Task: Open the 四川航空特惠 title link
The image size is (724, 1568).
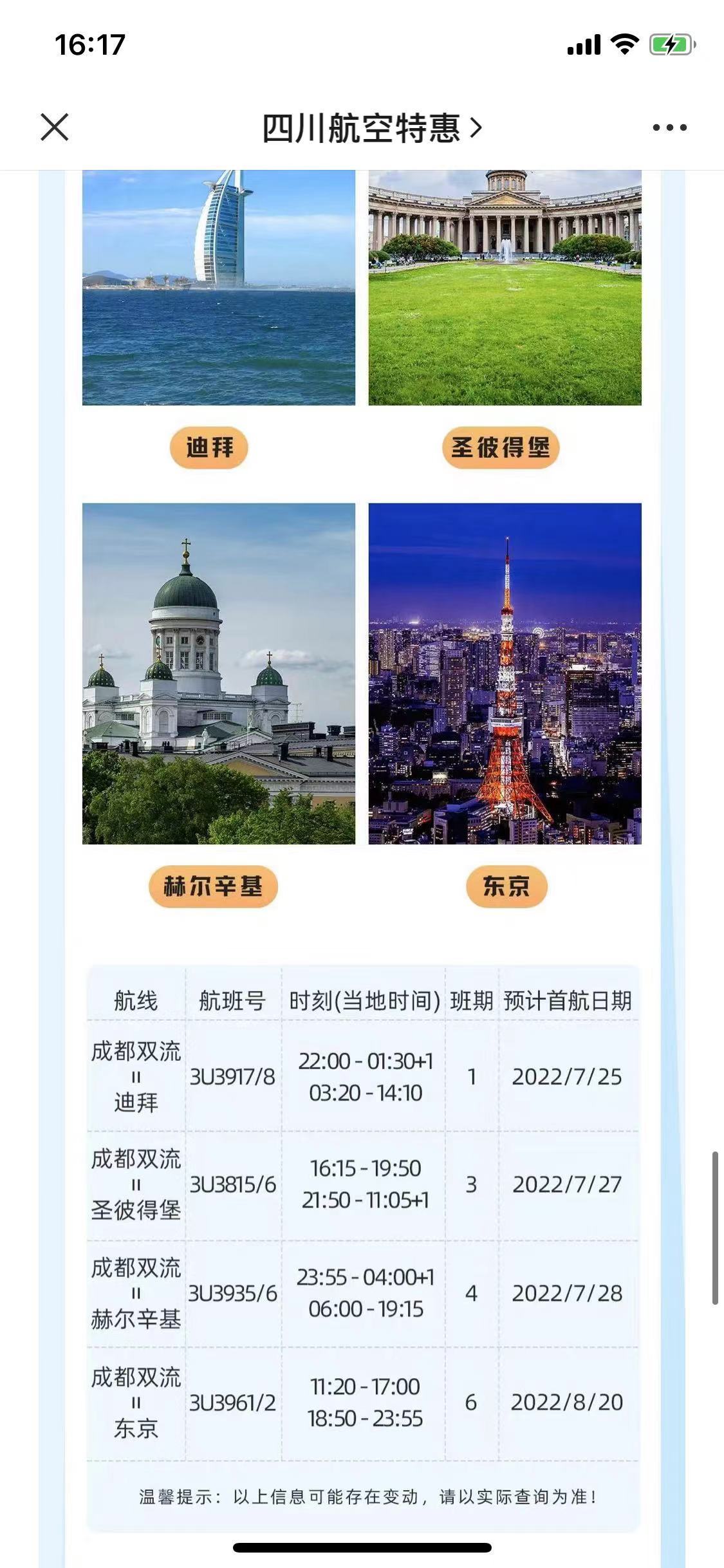Action: (371, 128)
